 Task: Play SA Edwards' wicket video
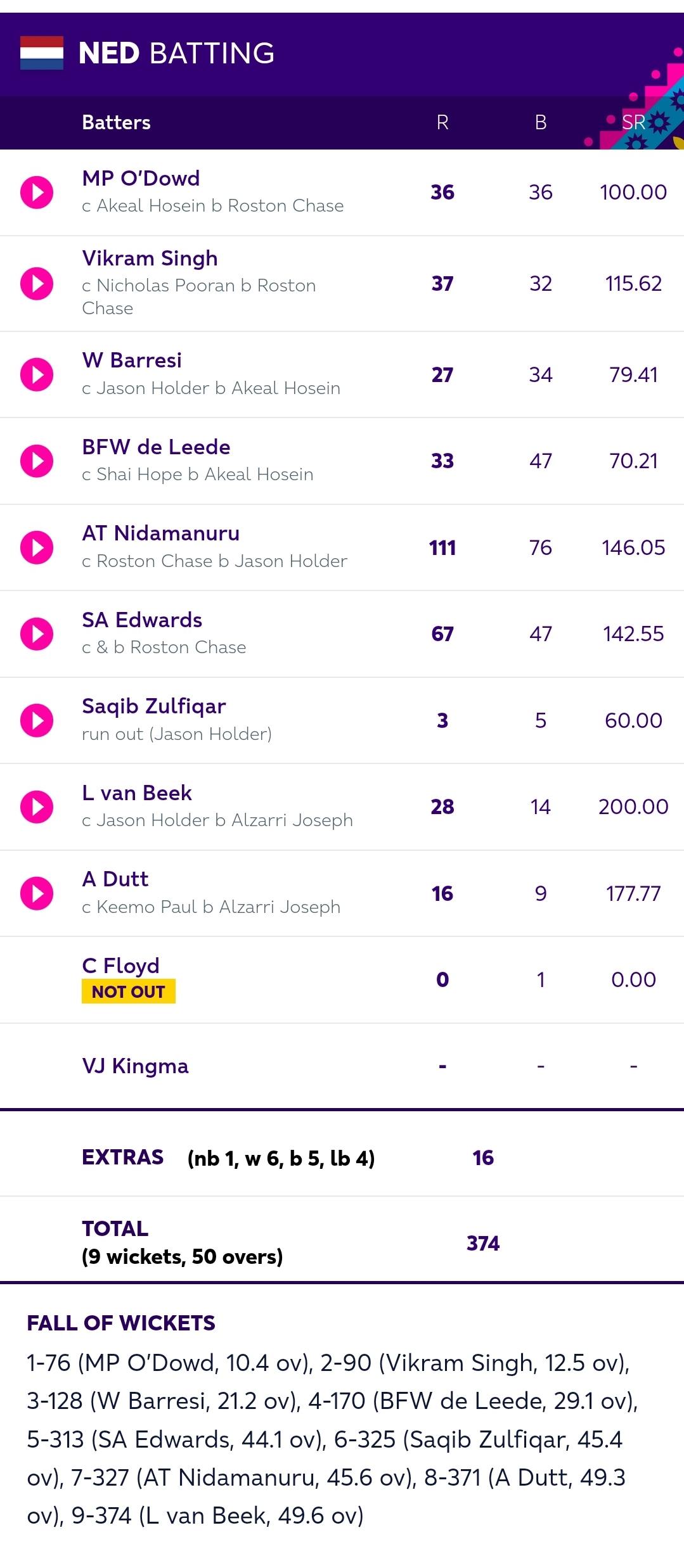(x=37, y=634)
